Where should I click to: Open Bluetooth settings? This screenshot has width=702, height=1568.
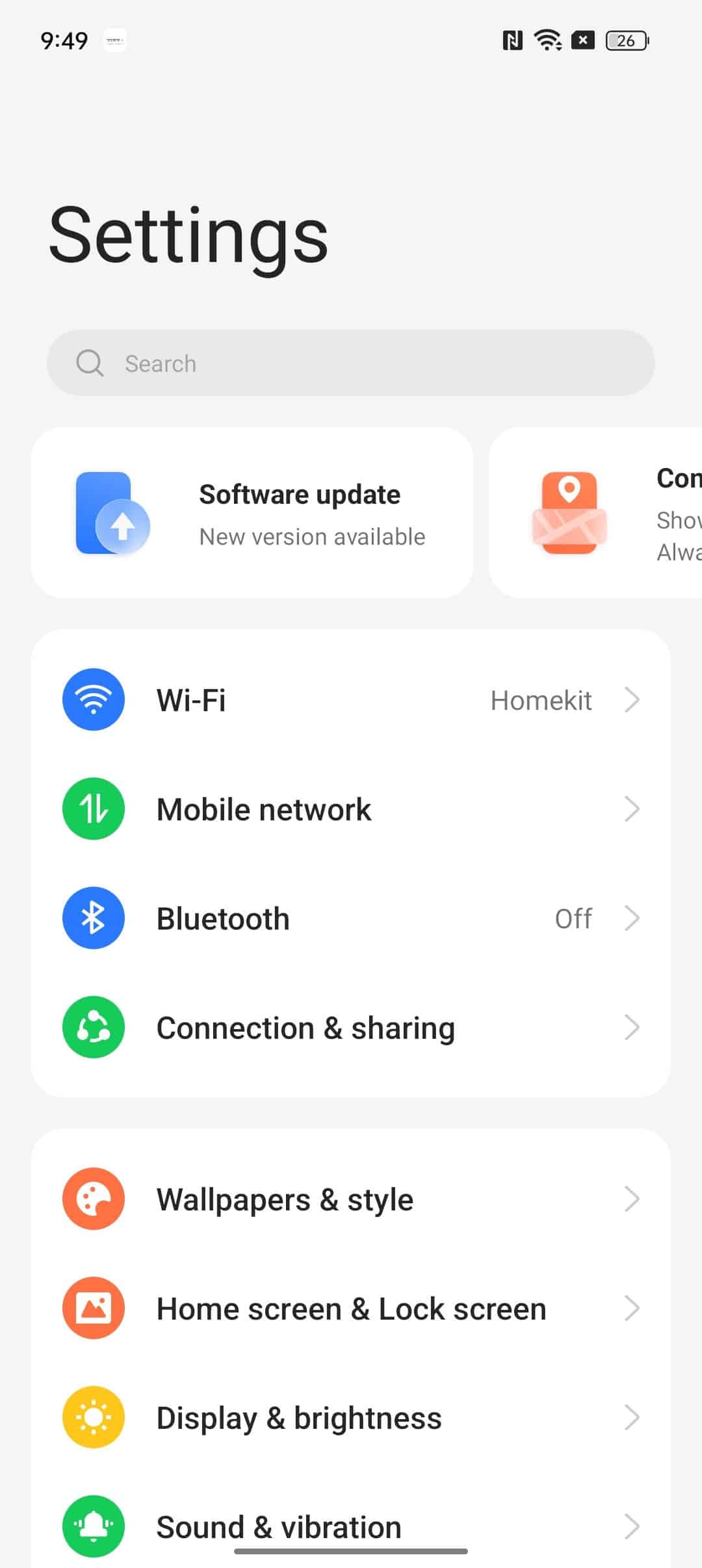[x=351, y=918]
